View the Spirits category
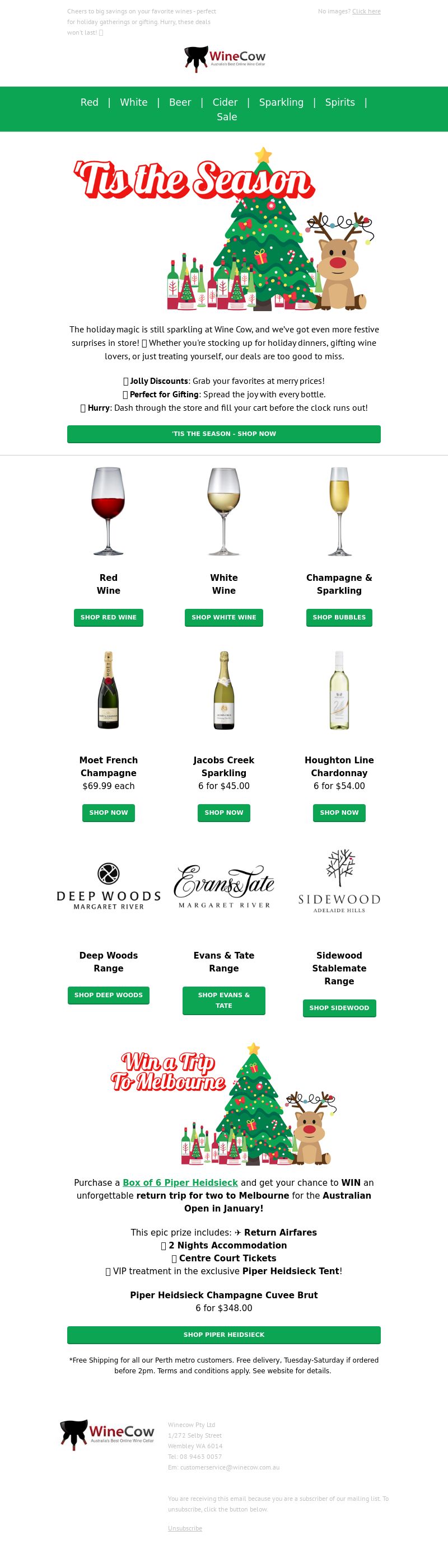This screenshot has height=1568, width=448. (x=339, y=102)
